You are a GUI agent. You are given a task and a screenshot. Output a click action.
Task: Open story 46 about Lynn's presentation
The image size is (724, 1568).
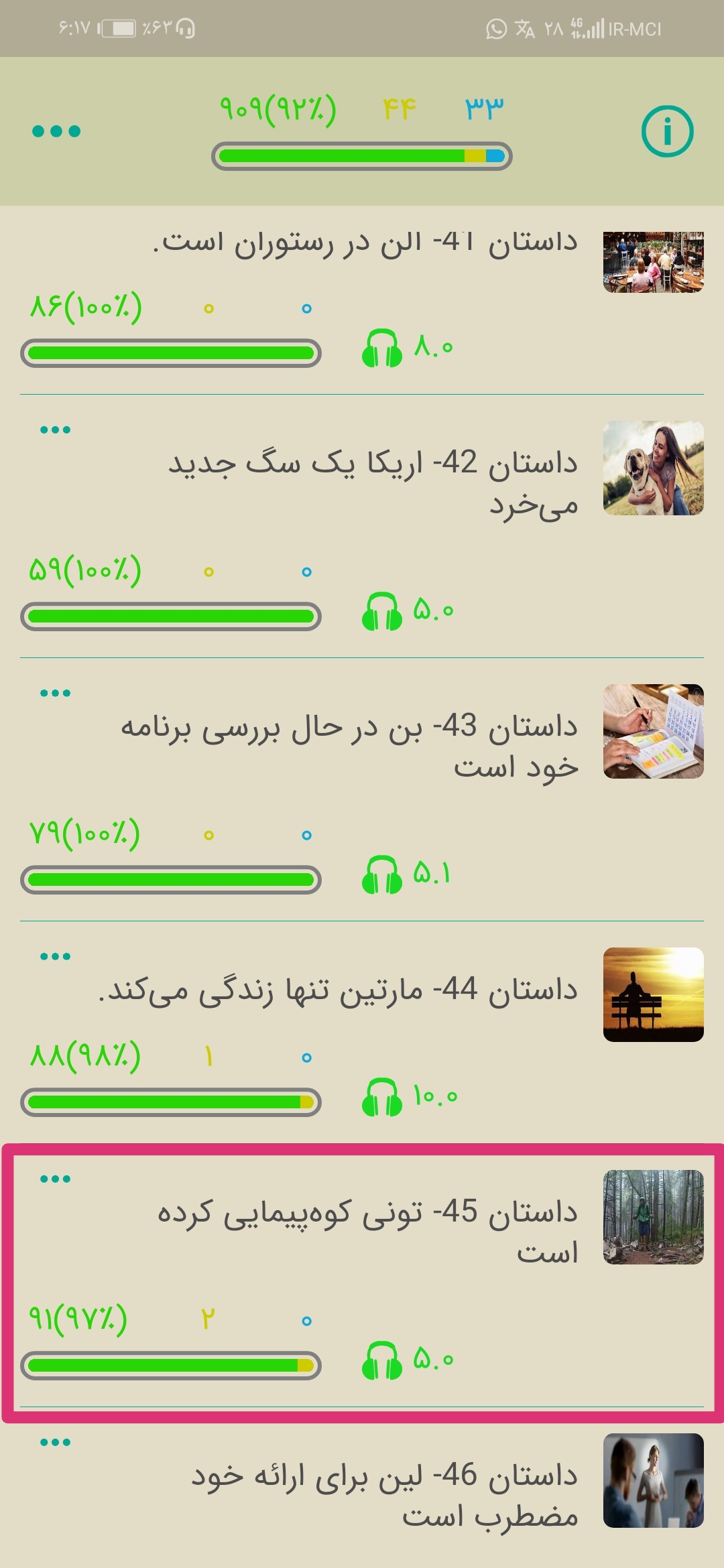point(384,1495)
